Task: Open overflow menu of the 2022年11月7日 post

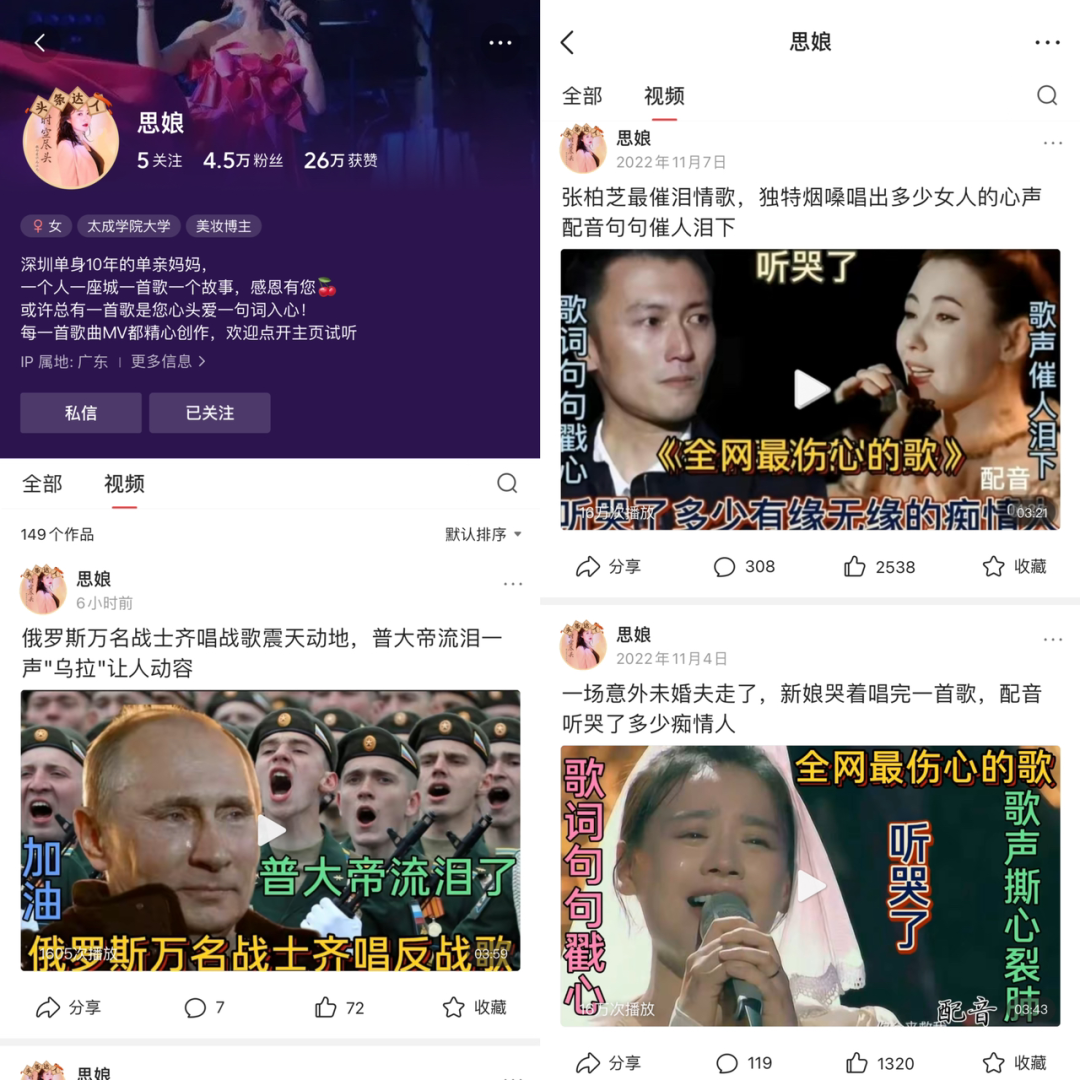Action: 1053,143
